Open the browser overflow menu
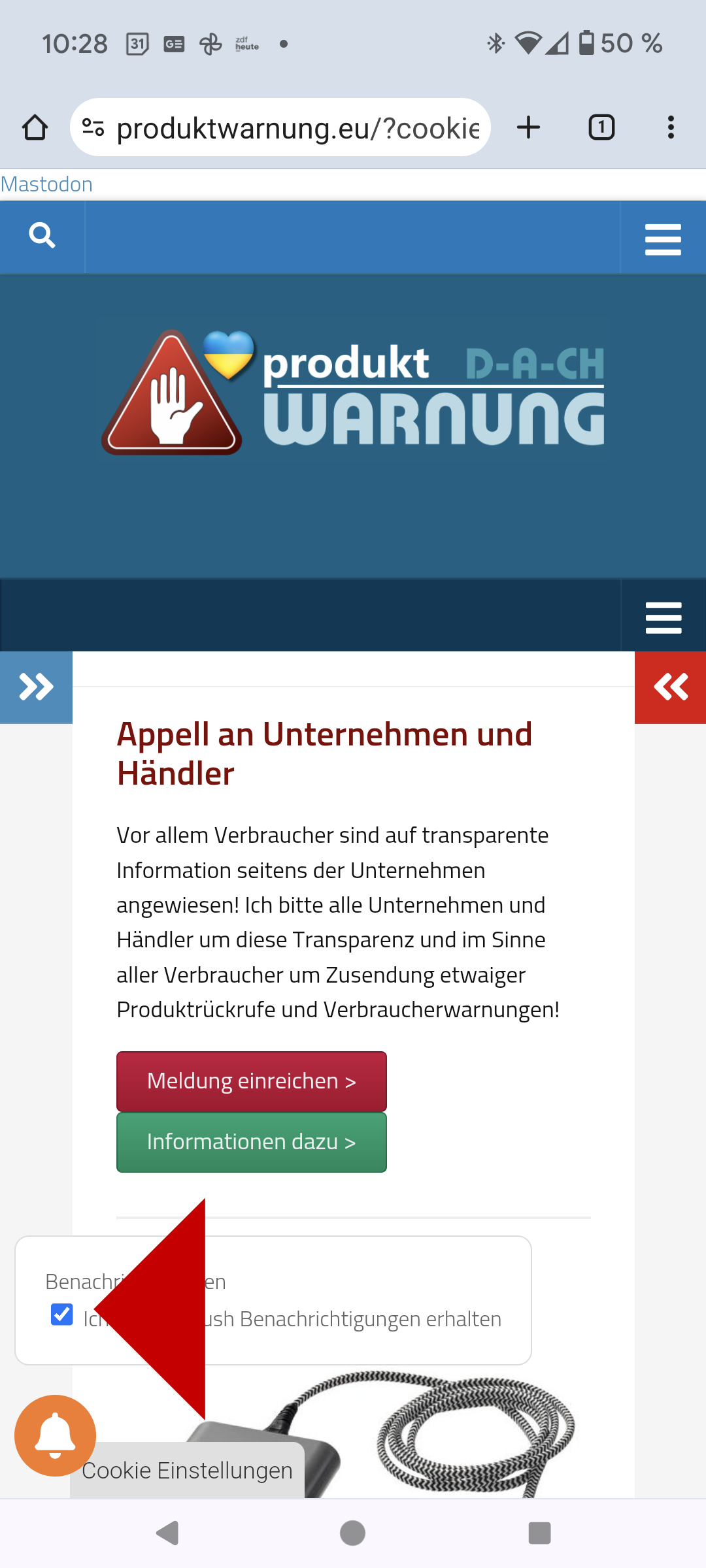The width and height of the screenshot is (706, 1568). 671,127
